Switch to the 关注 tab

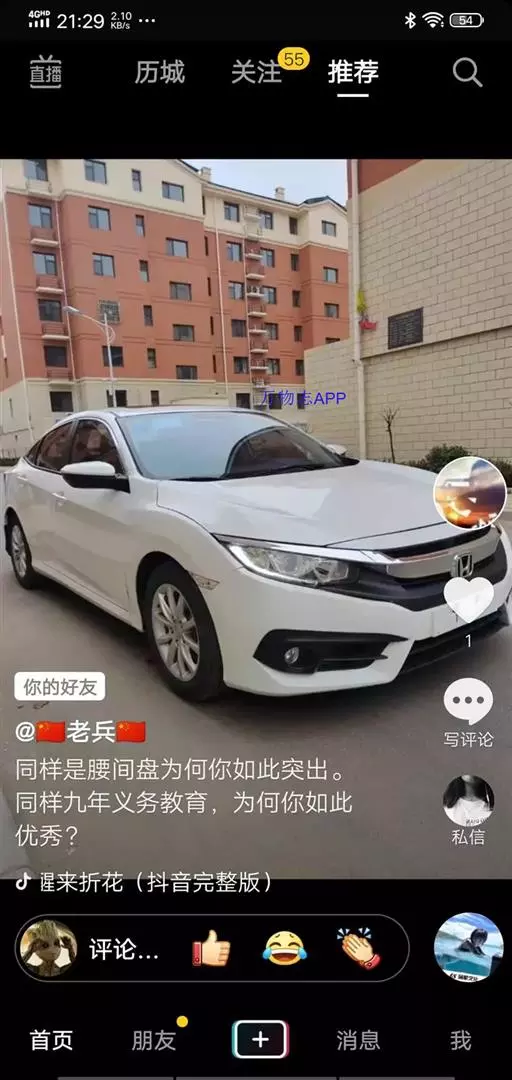coord(256,72)
